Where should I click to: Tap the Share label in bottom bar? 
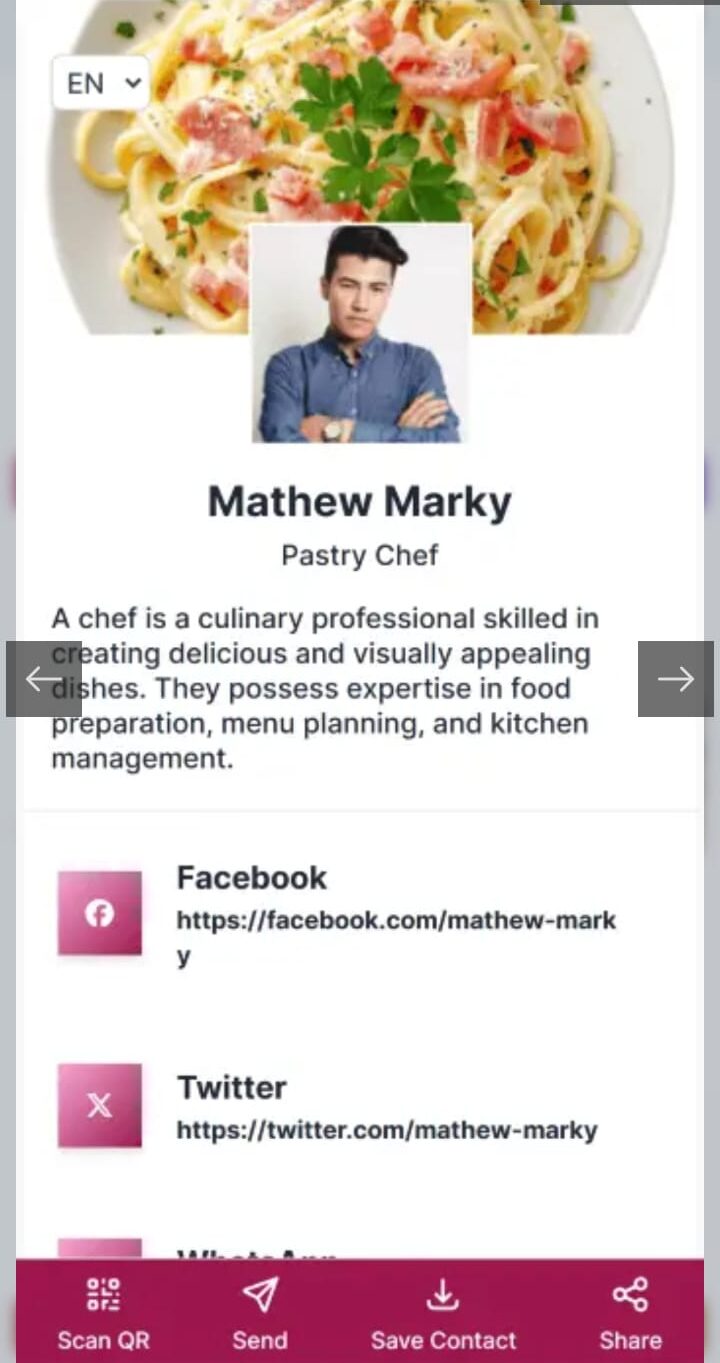630,1340
